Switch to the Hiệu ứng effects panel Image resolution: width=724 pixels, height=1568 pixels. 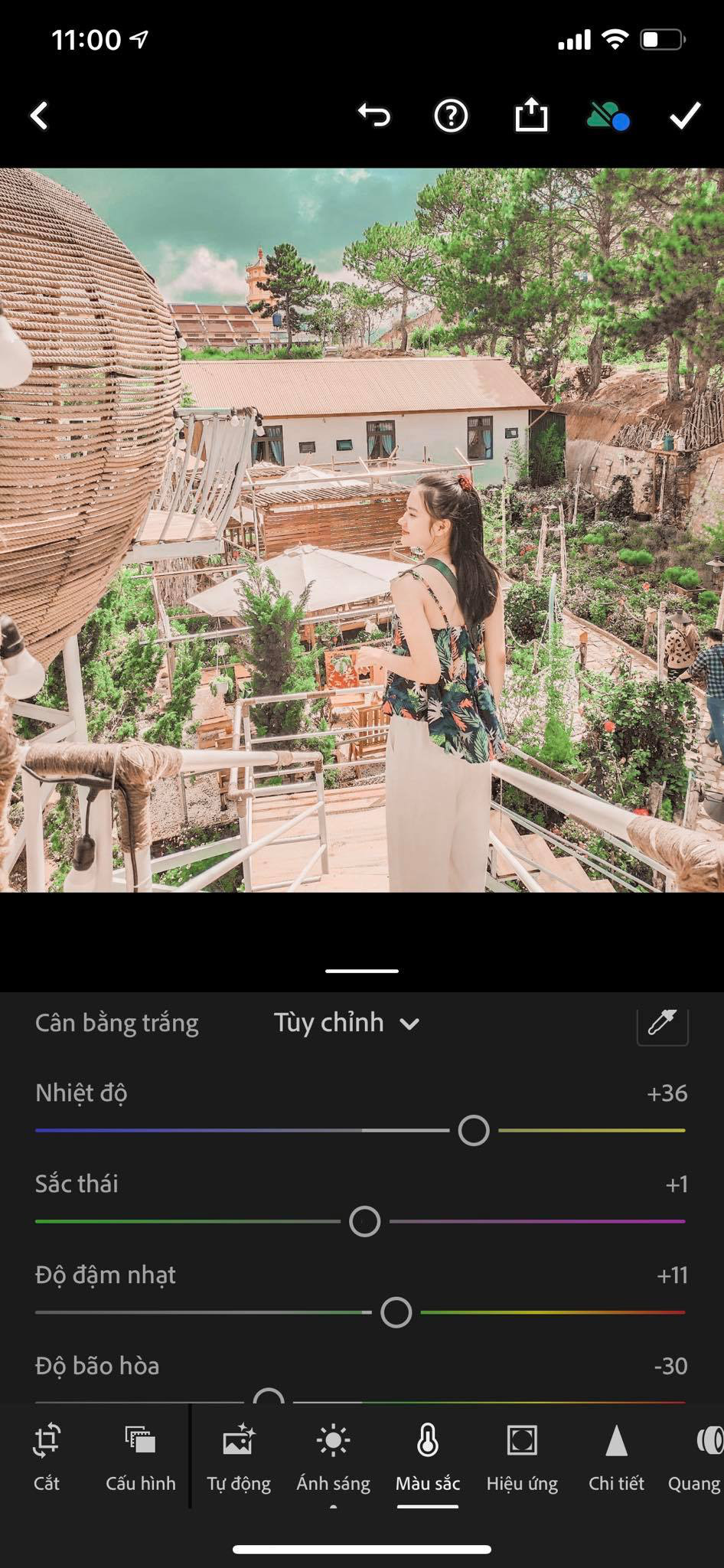pos(522,1456)
